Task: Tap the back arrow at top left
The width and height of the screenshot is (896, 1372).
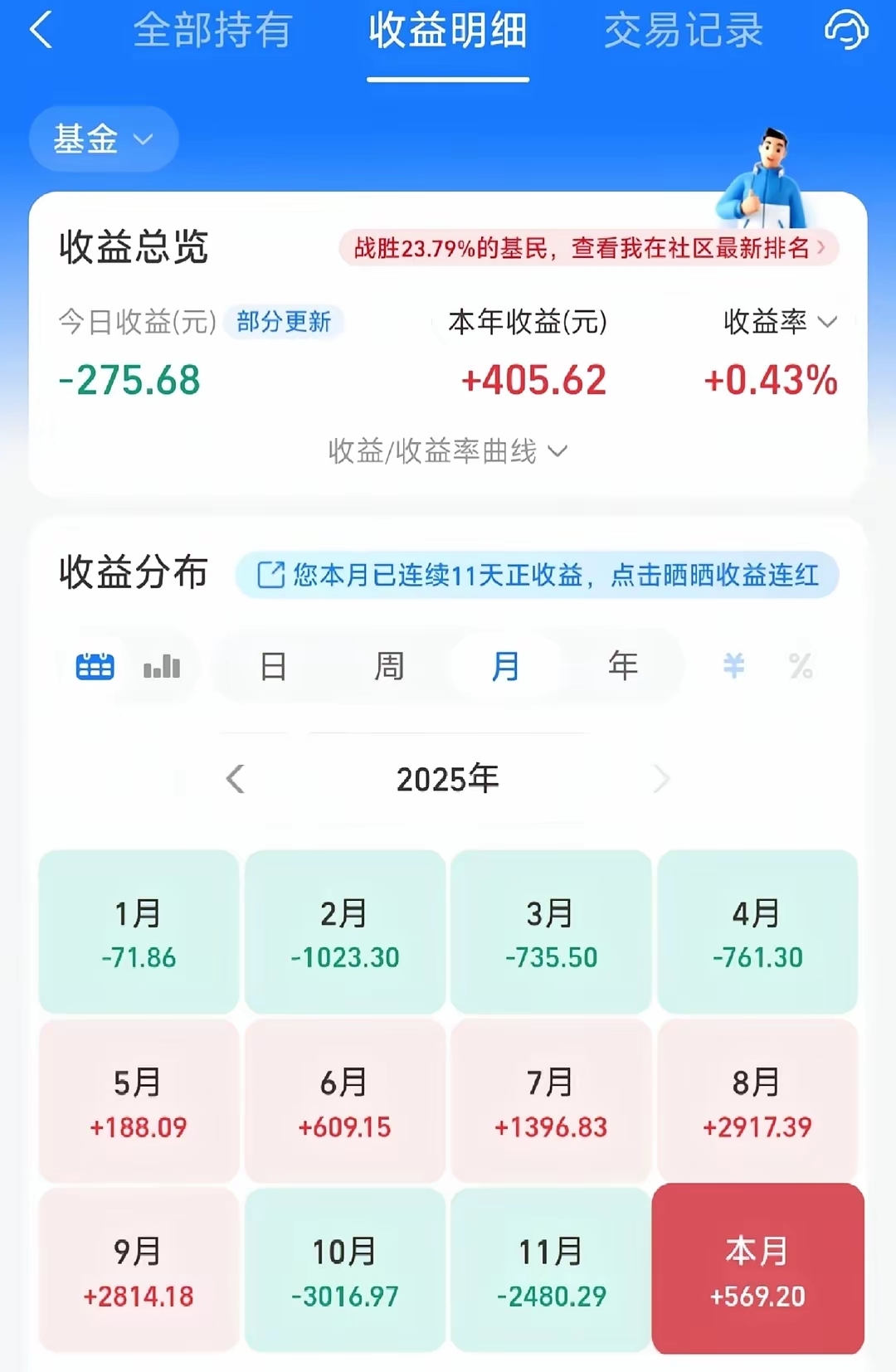Action: click(x=40, y=32)
